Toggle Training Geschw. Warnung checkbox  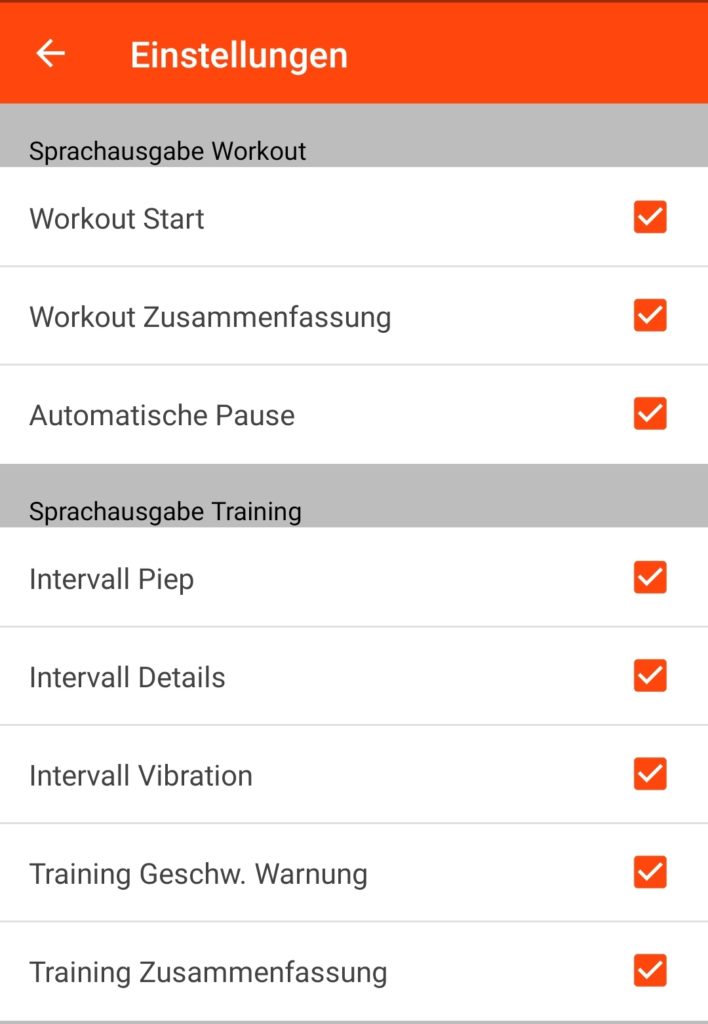tap(650, 872)
